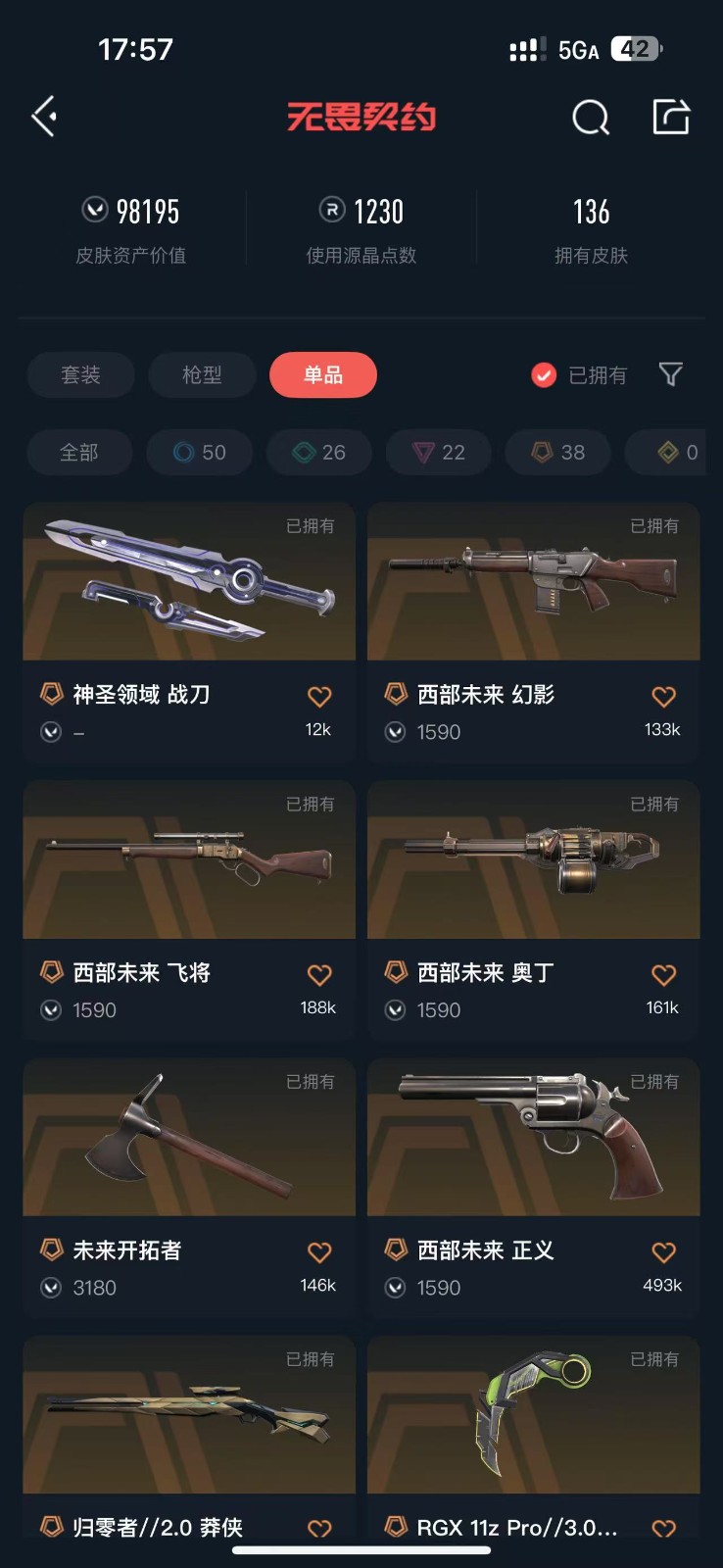The height and width of the screenshot is (1568, 723).
Task: Share this skin collection page
Action: point(671,117)
